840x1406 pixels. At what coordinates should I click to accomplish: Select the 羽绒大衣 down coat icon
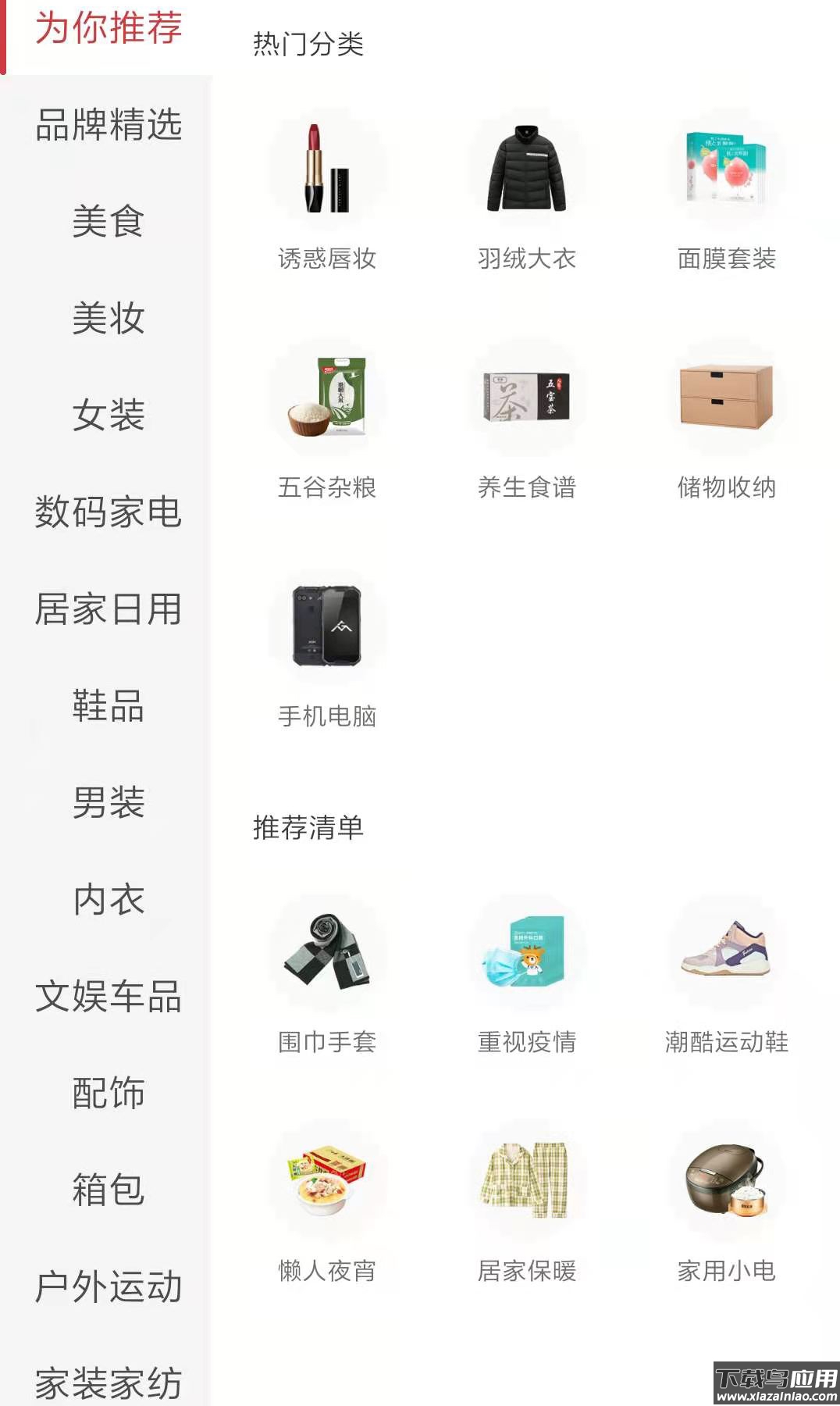526,172
